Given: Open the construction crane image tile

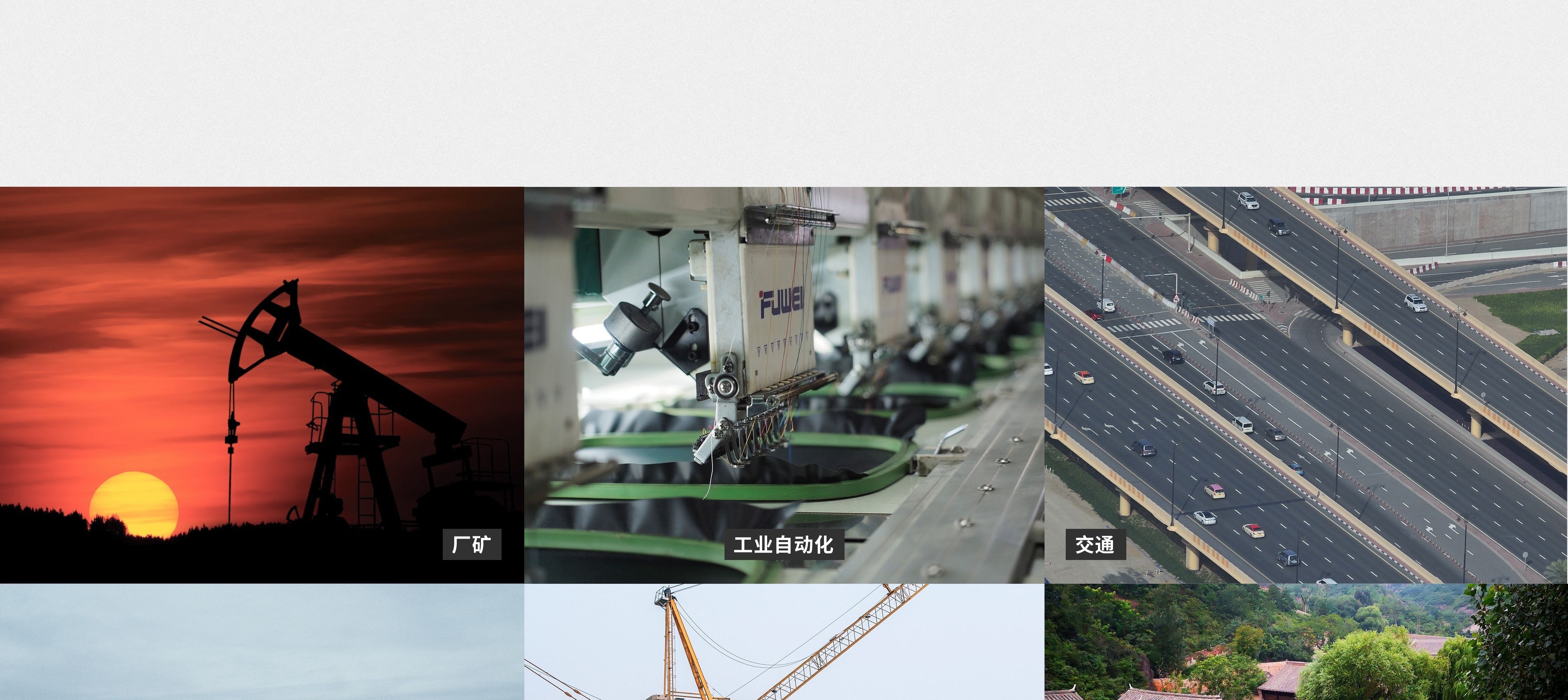Looking at the screenshot, I should pos(784,643).
